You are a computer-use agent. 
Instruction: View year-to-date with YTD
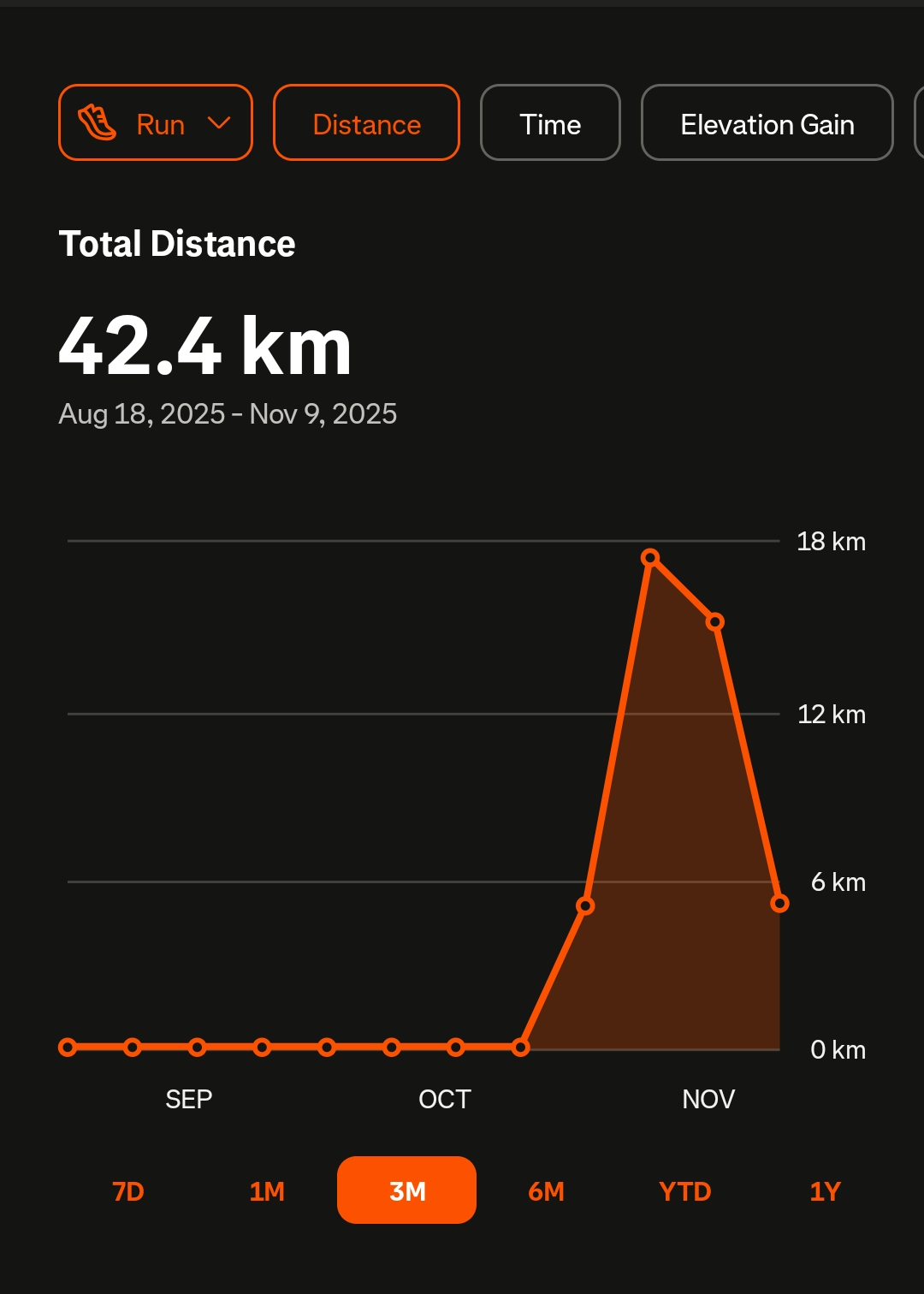(684, 1190)
